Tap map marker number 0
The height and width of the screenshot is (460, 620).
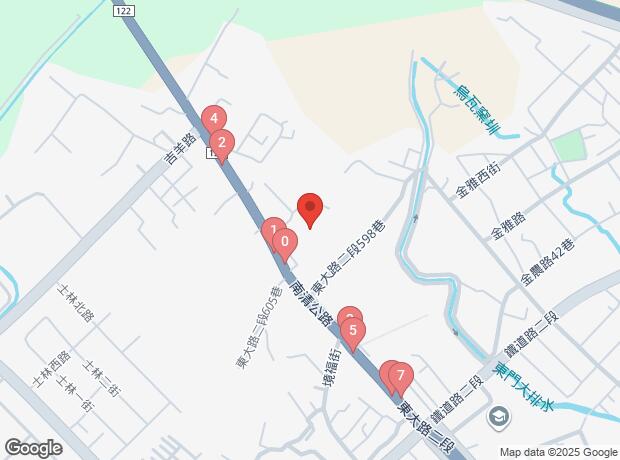coord(285,241)
